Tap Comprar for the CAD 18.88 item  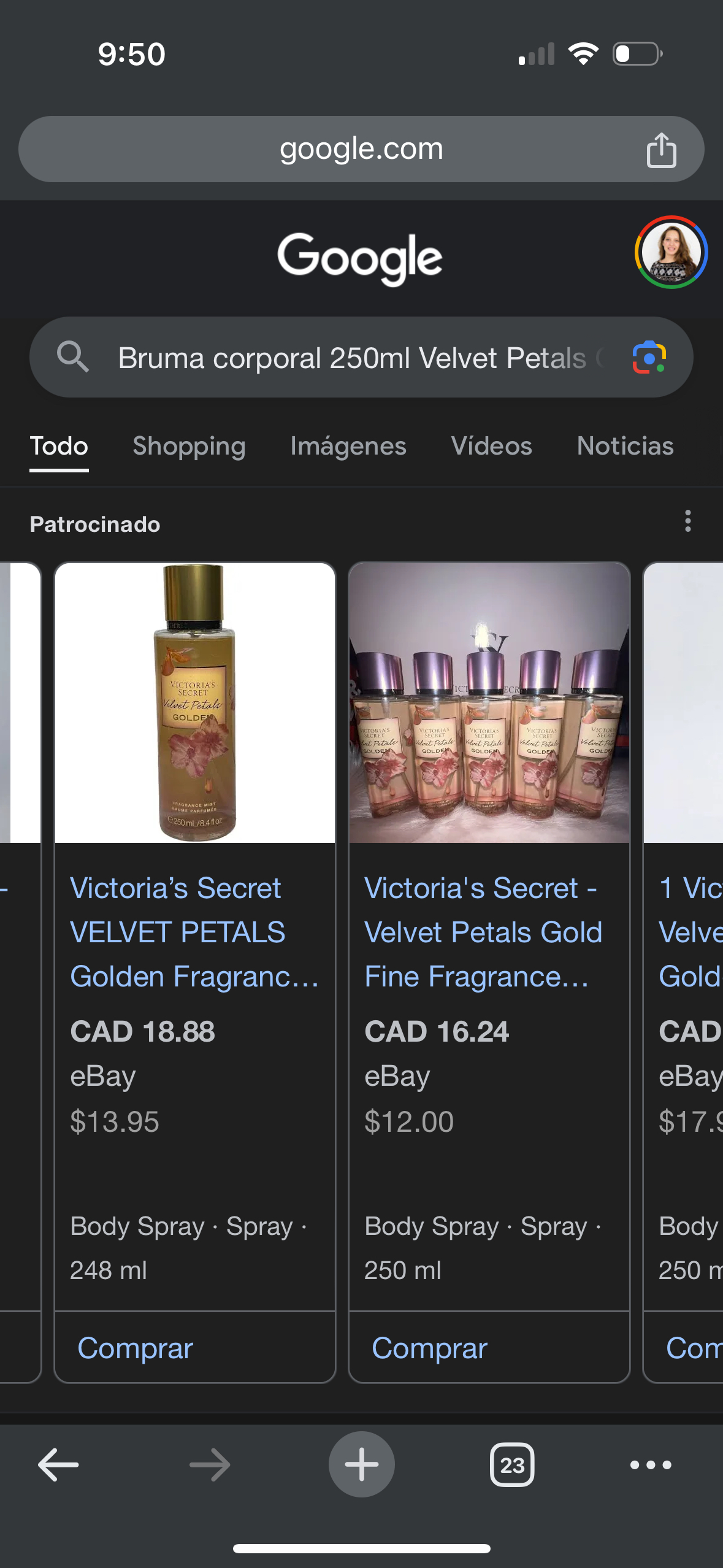135,1348
